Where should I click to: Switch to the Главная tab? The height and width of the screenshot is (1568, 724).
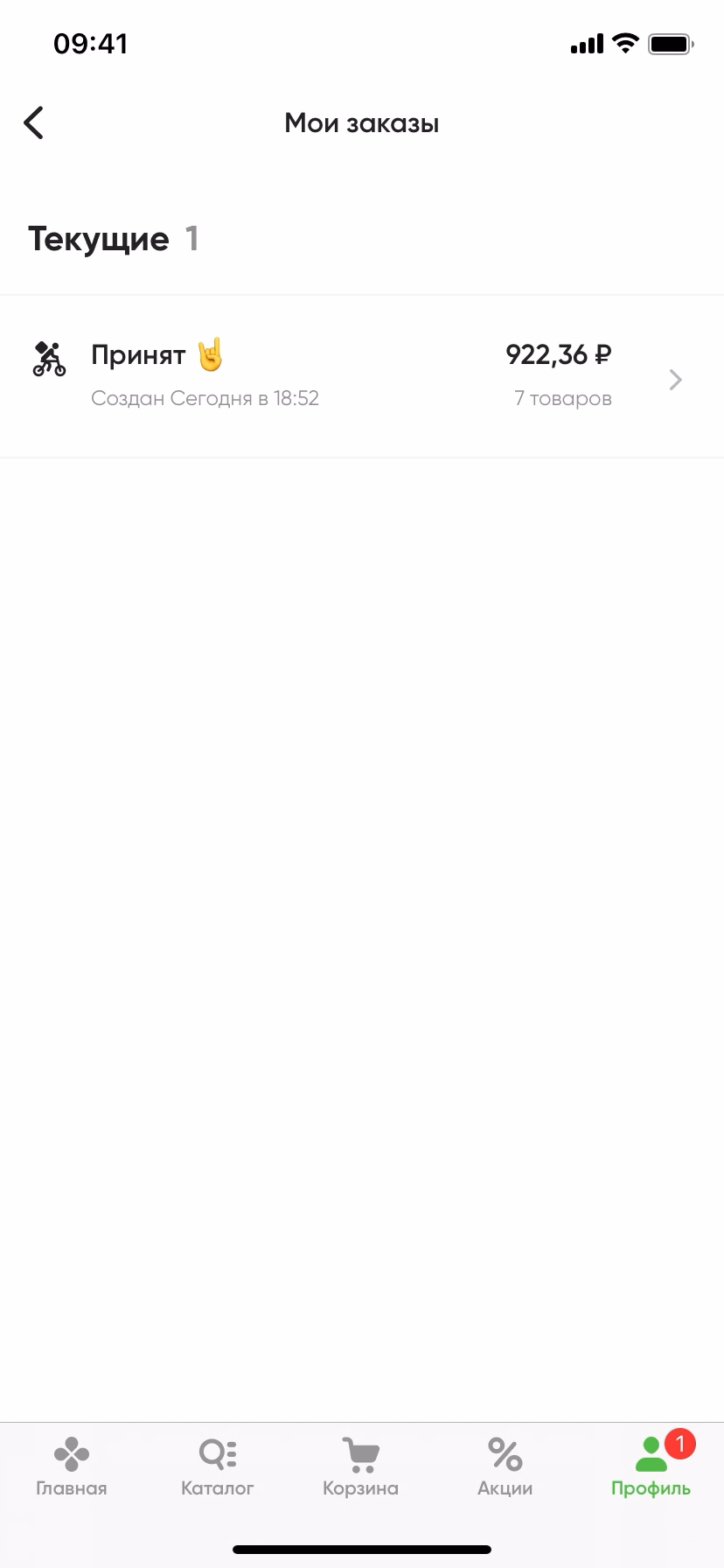coord(72,1466)
